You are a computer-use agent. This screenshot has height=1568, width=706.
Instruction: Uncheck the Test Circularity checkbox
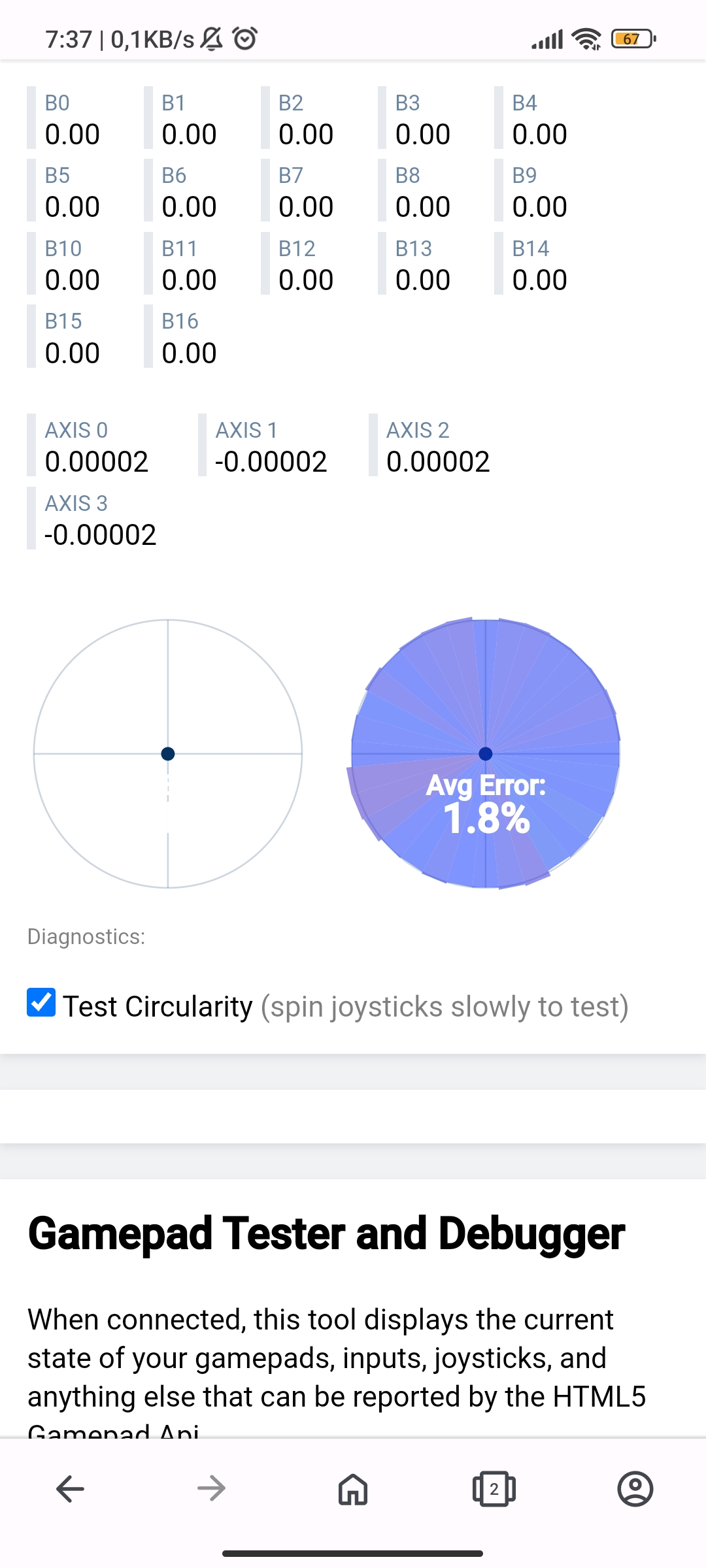[x=41, y=1003]
